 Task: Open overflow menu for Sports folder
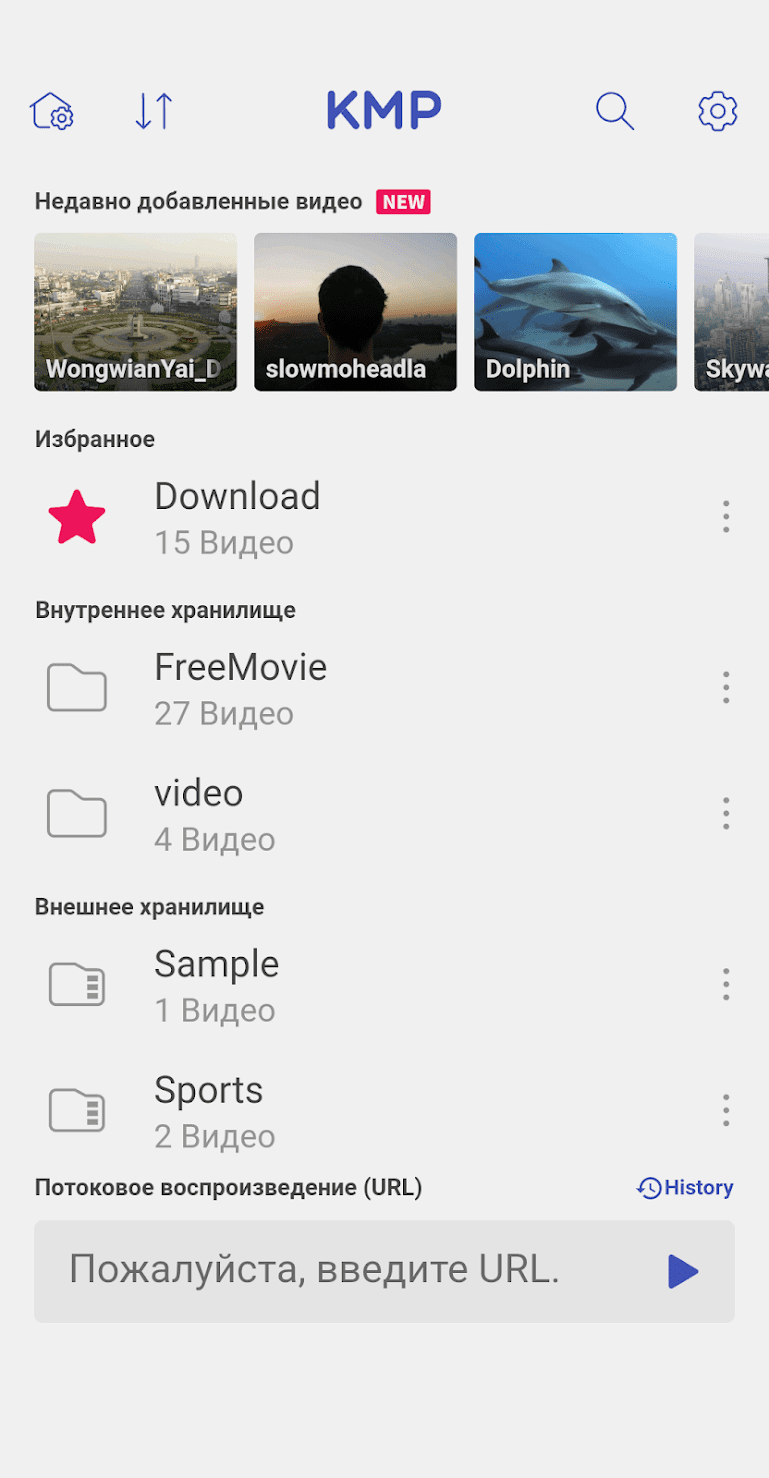(726, 1111)
